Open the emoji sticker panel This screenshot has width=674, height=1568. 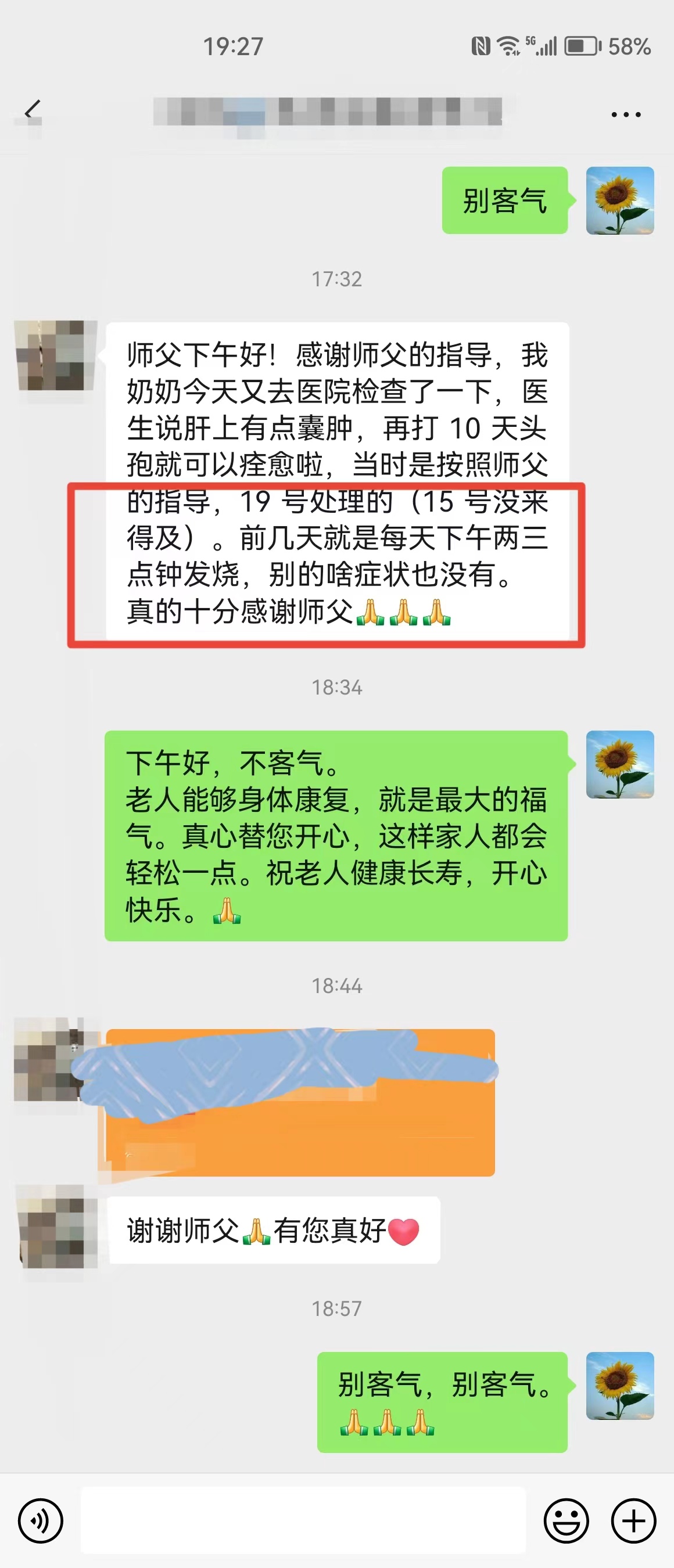click(565, 1520)
